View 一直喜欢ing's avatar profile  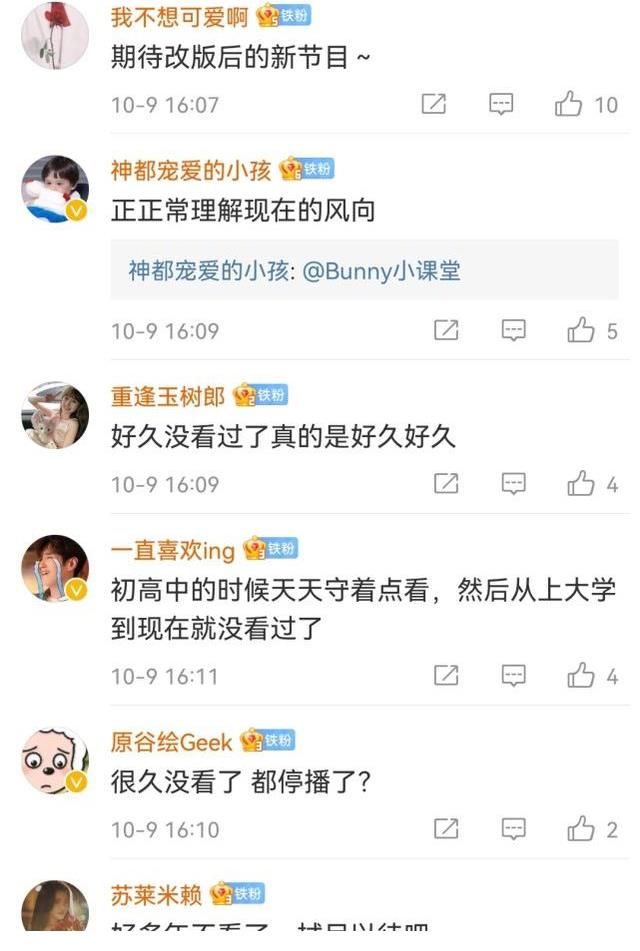[55, 569]
